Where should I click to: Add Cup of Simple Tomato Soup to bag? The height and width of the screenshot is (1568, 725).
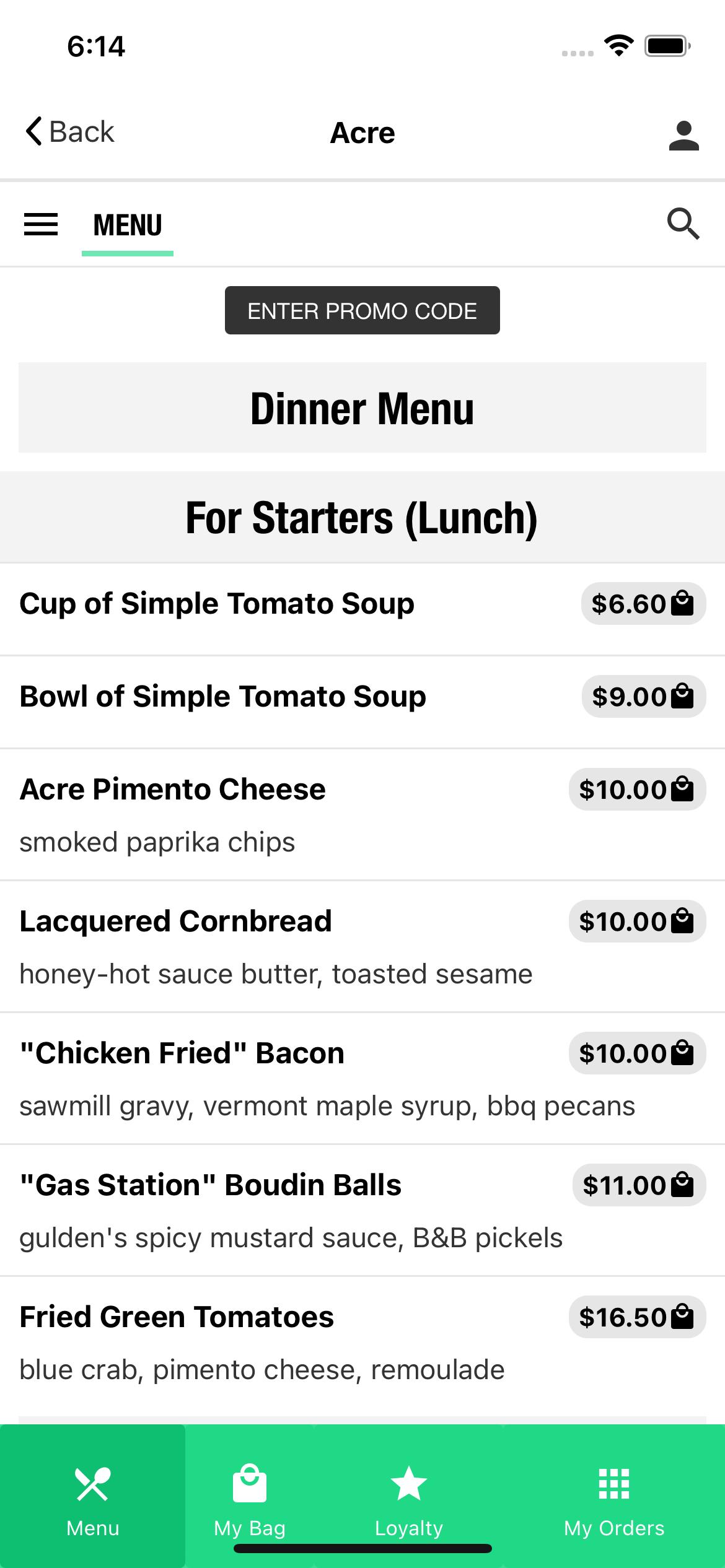tap(643, 604)
